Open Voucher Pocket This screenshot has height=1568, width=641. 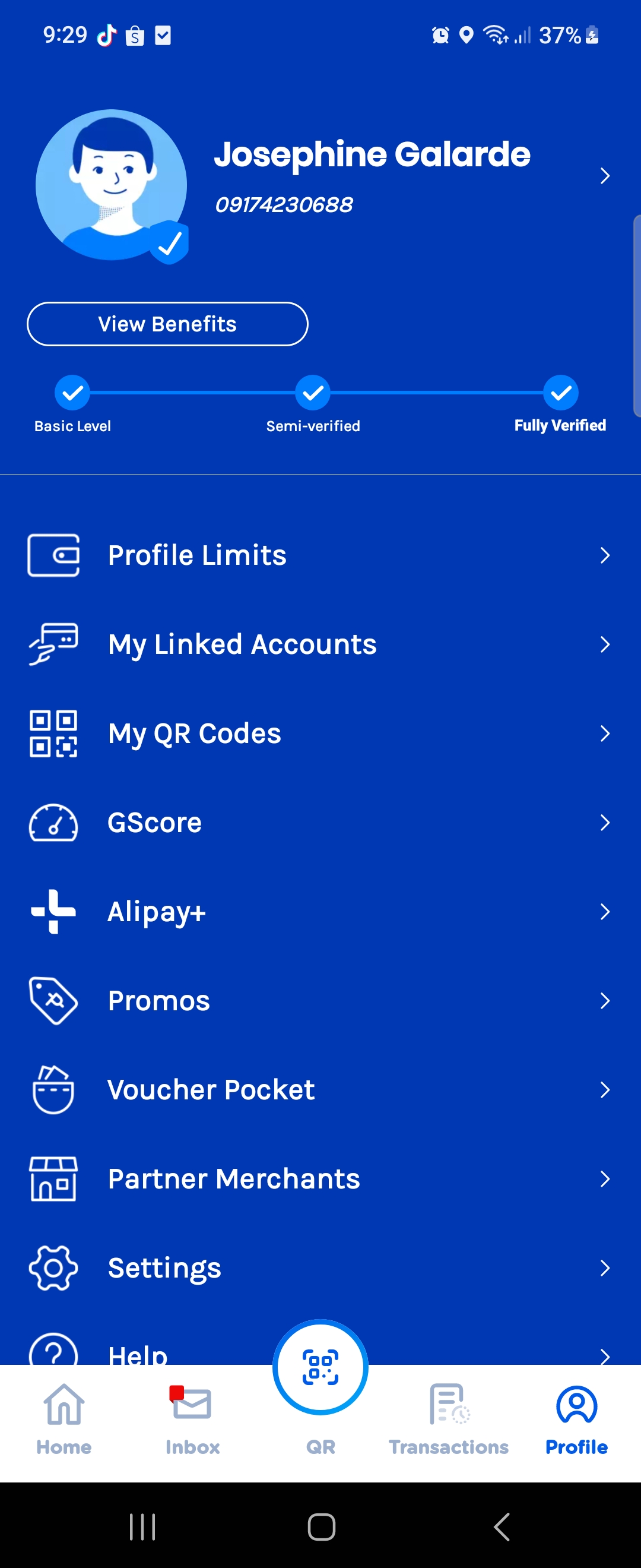coord(320,1089)
